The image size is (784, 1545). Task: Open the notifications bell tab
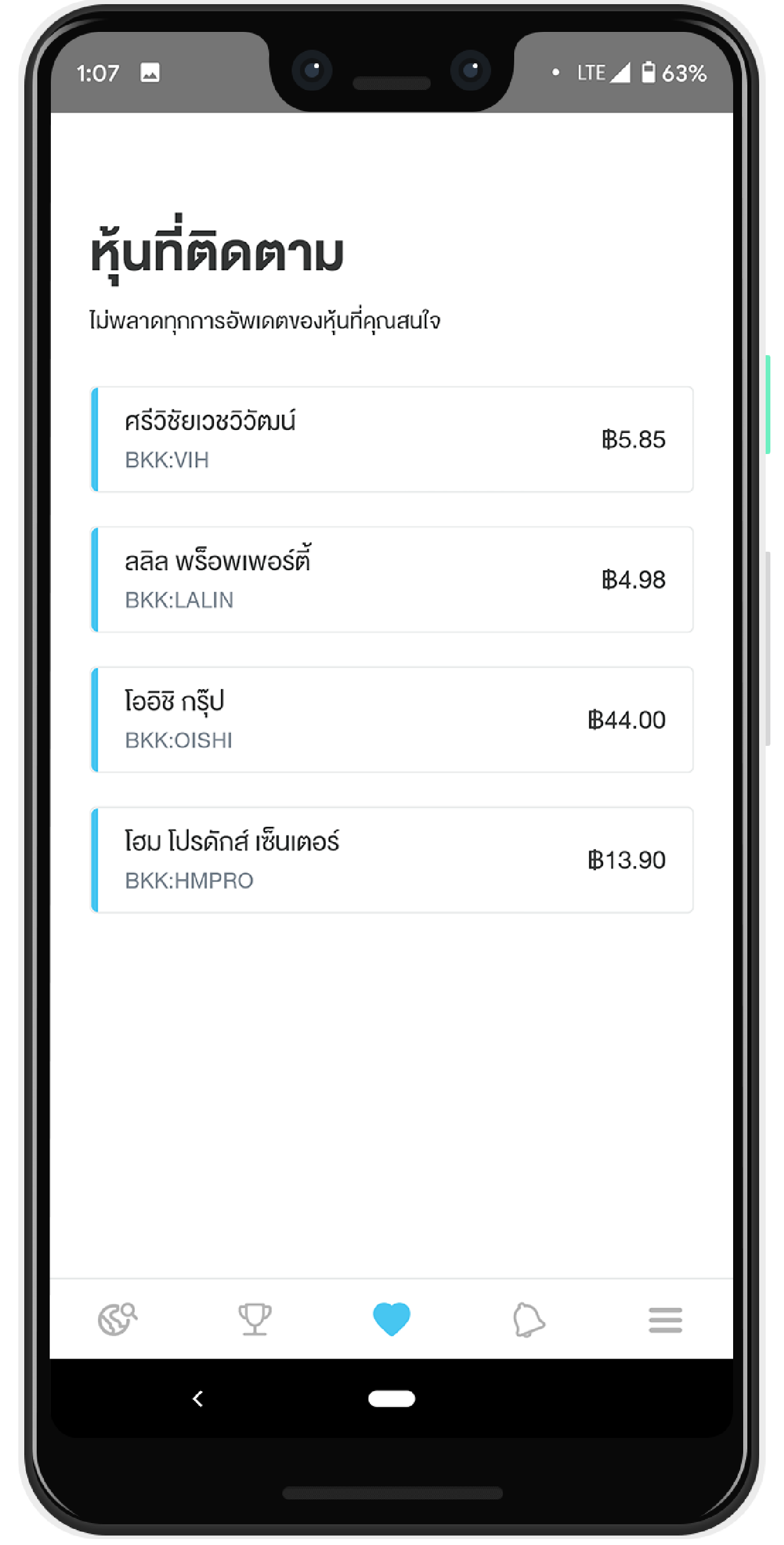528,1319
